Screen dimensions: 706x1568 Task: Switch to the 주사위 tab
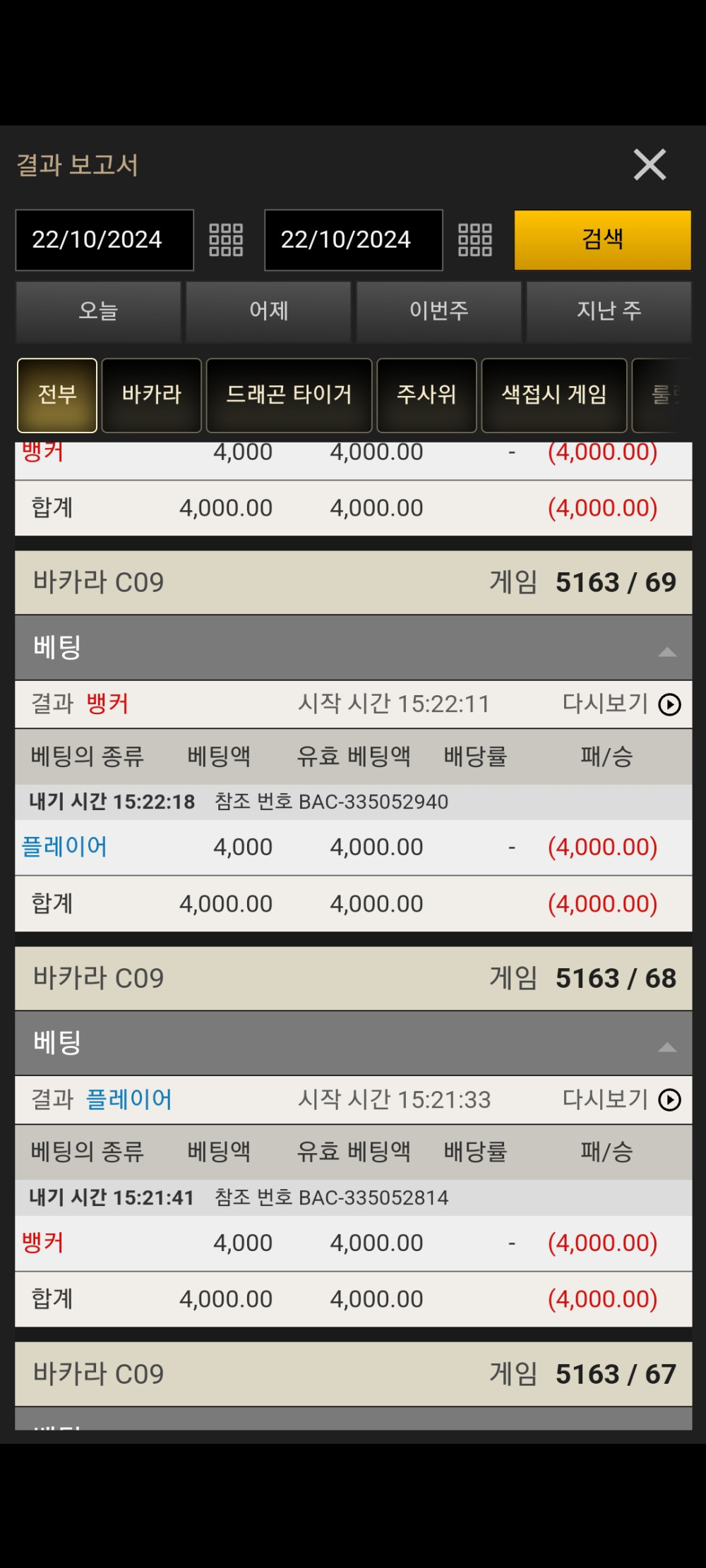coord(426,395)
